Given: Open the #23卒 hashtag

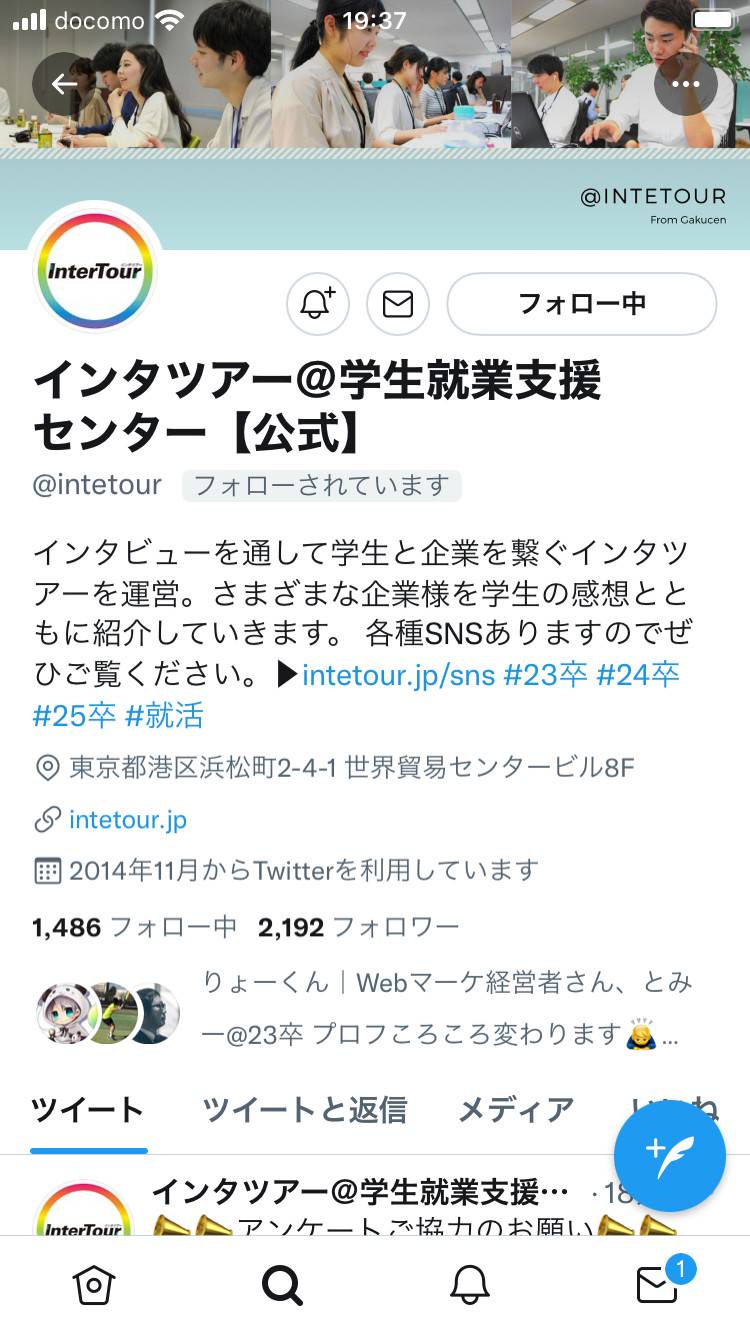Looking at the screenshot, I should pyautogui.click(x=544, y=674).
